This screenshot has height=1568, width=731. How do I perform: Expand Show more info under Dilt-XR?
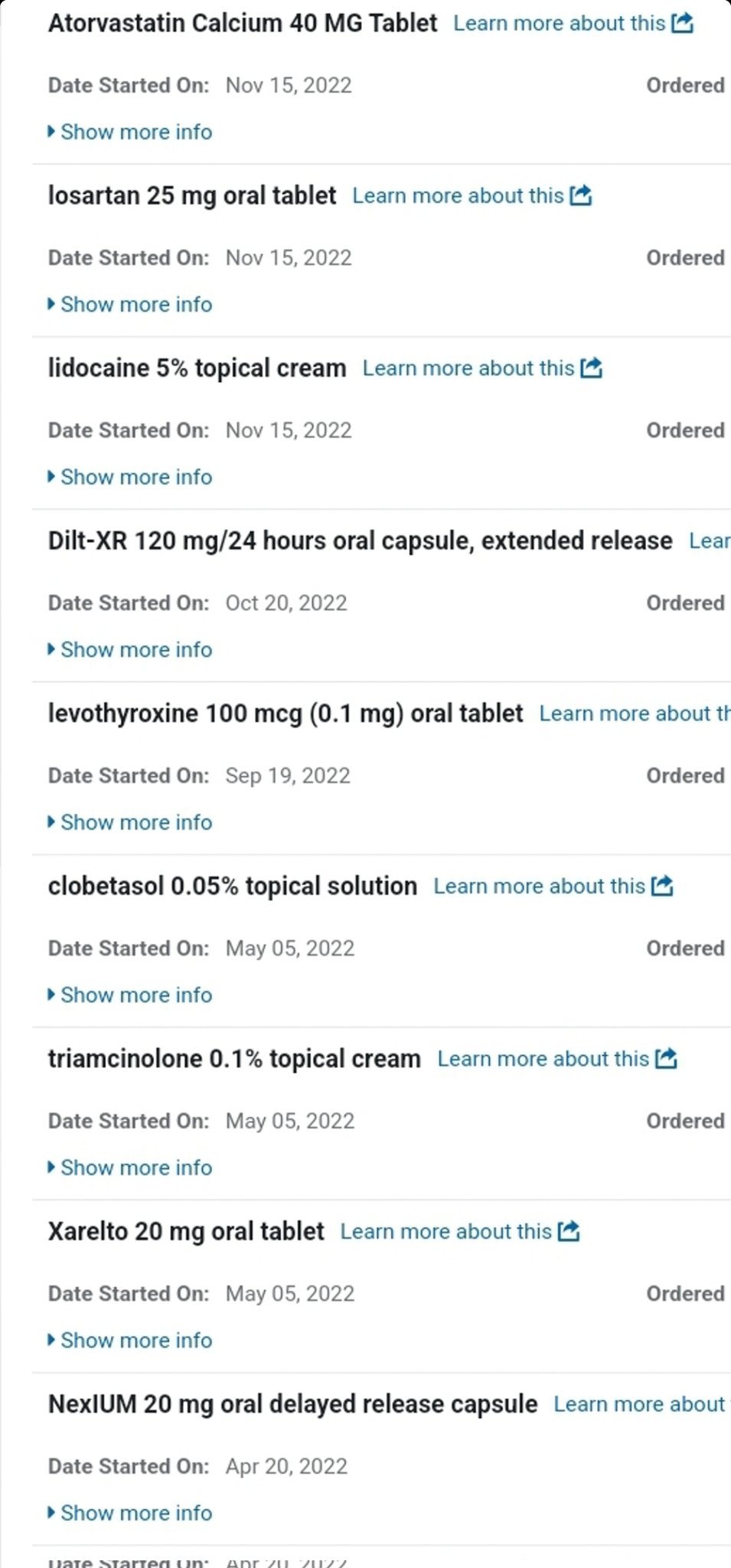(130, 649)
